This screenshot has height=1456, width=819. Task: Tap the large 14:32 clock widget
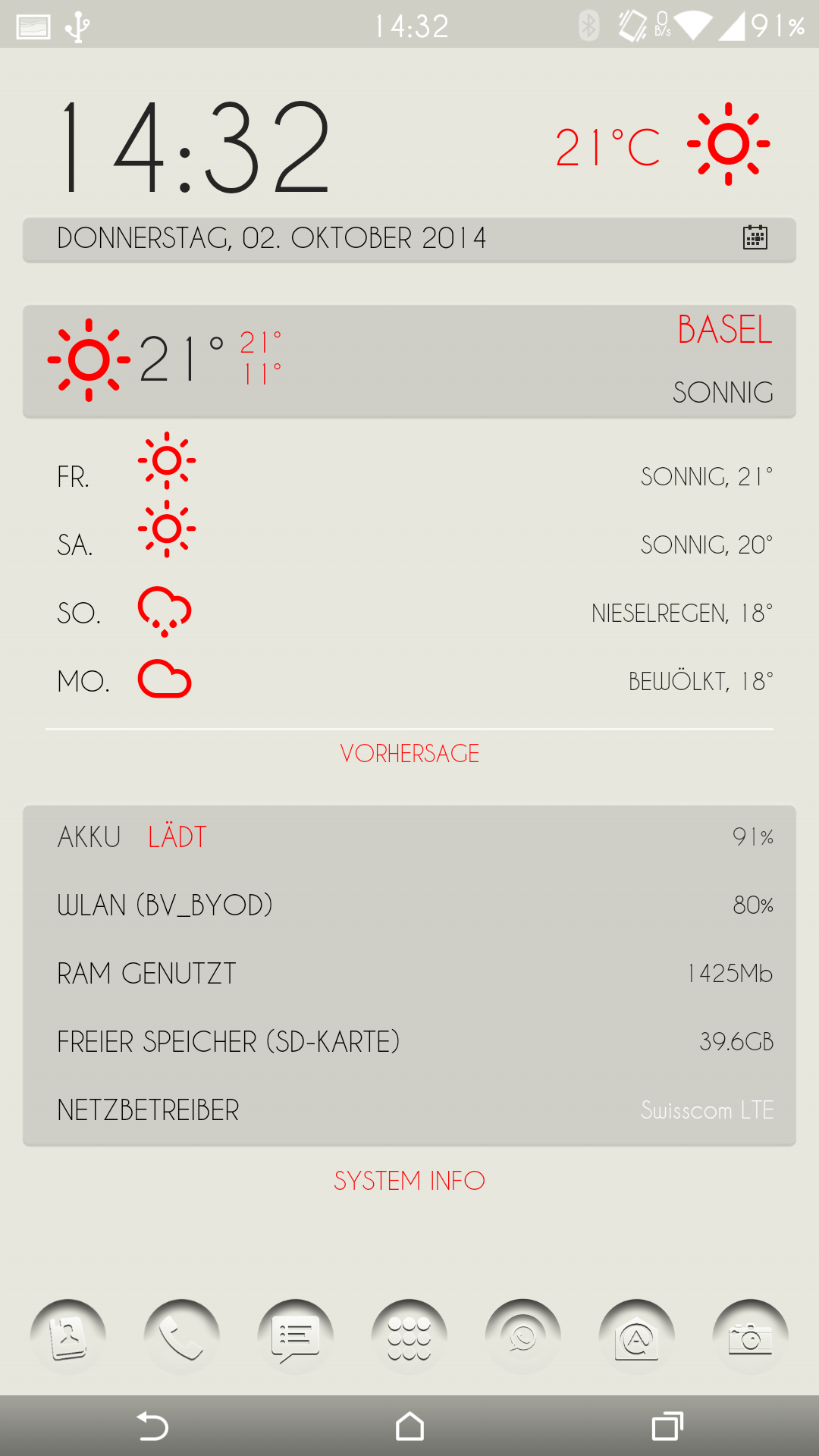[x=195, y=147]
